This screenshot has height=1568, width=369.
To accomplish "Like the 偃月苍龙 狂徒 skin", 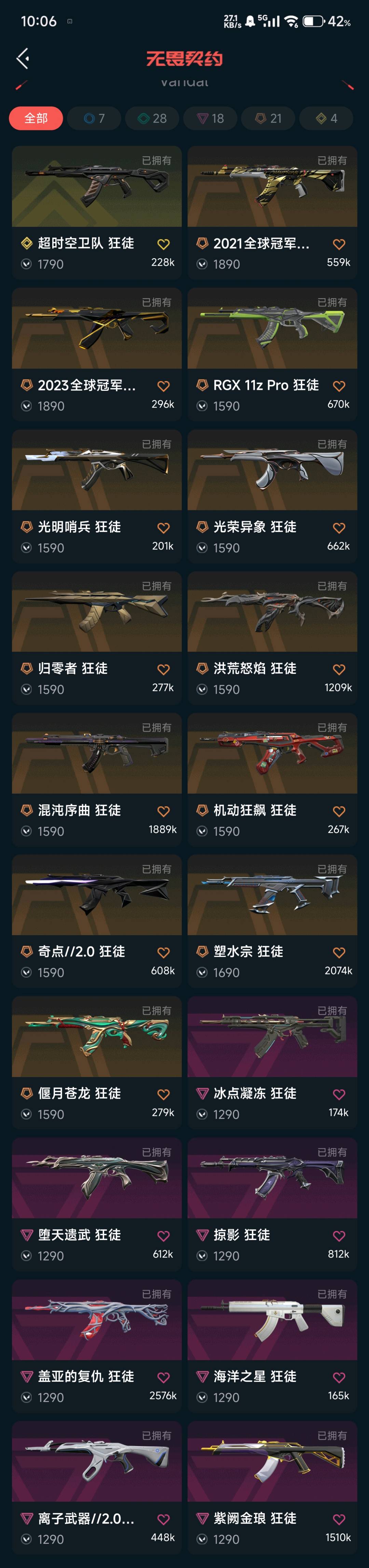I will [164, 1094].
